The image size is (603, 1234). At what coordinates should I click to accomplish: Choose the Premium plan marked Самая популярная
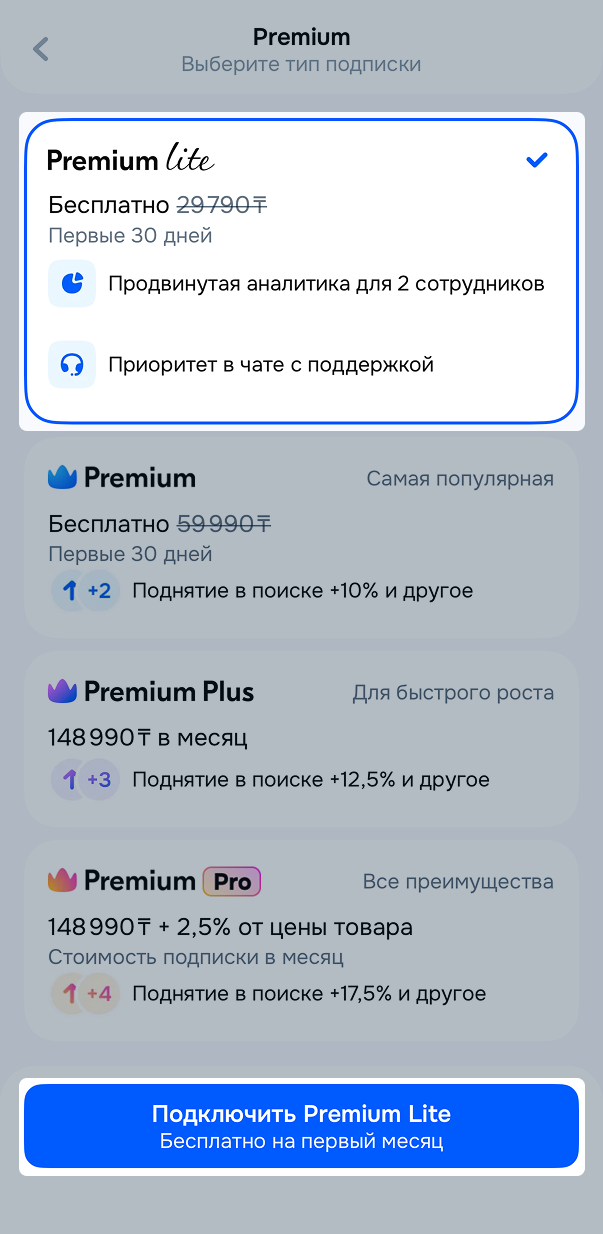pos(301,538)
